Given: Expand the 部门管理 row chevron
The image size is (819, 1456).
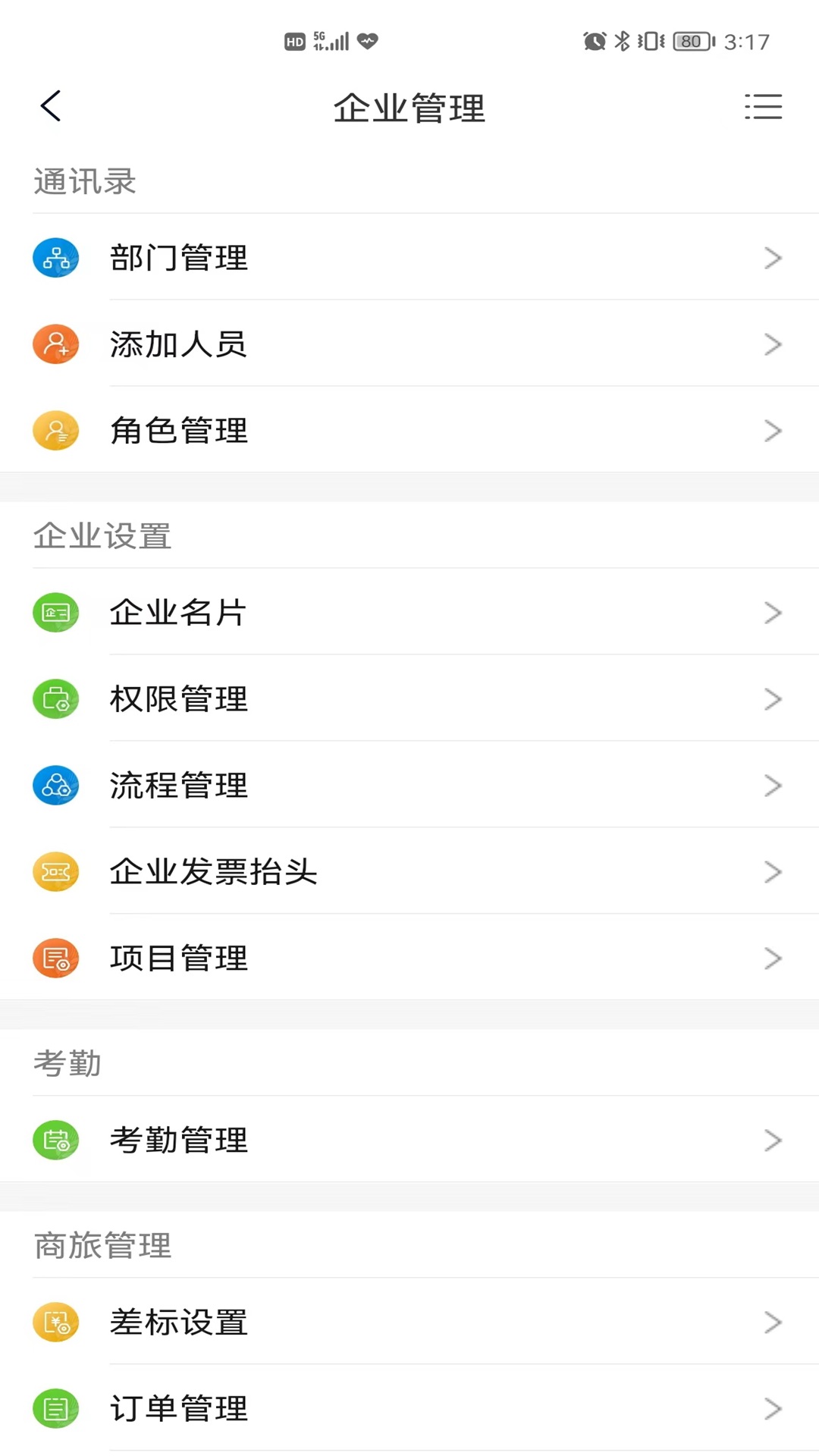Looking at the screenshot, I should pyautogui.click(x=773, y=258).
